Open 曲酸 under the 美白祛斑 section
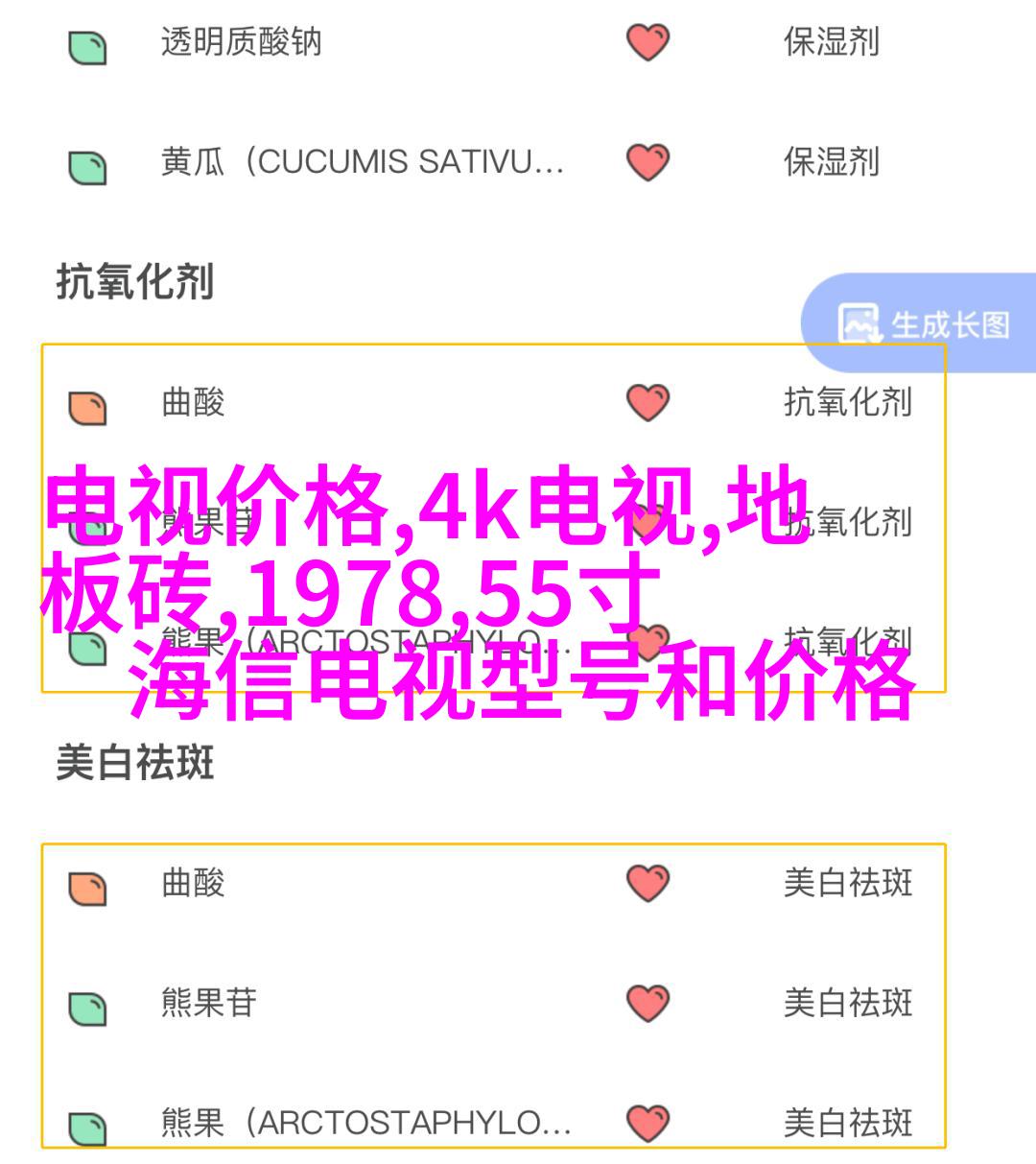This screenshot has height=1164, width=1036. [x=193, y=883]
